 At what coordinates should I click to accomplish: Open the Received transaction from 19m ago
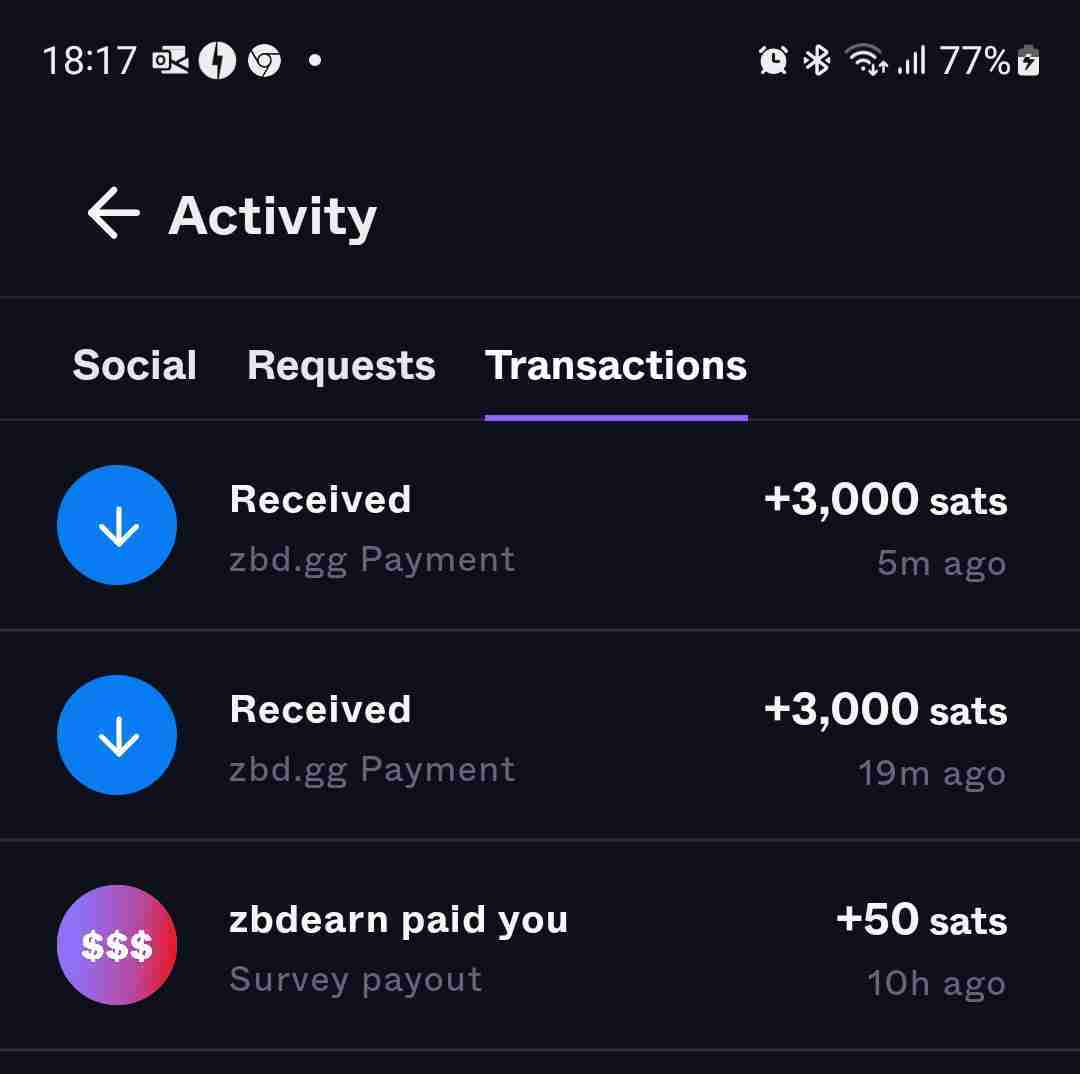pos(540,737)
